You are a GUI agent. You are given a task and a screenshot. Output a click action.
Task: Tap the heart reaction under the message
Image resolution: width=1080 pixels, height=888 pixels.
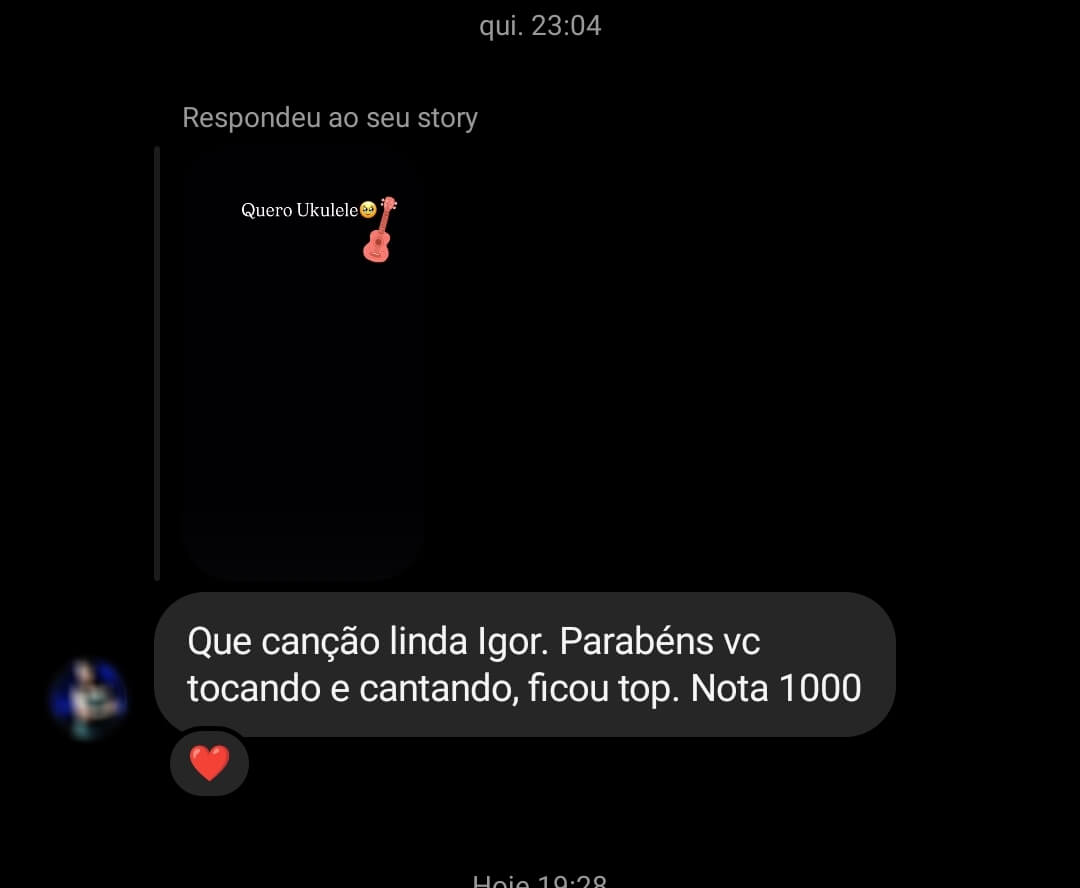tap(210, 764)
